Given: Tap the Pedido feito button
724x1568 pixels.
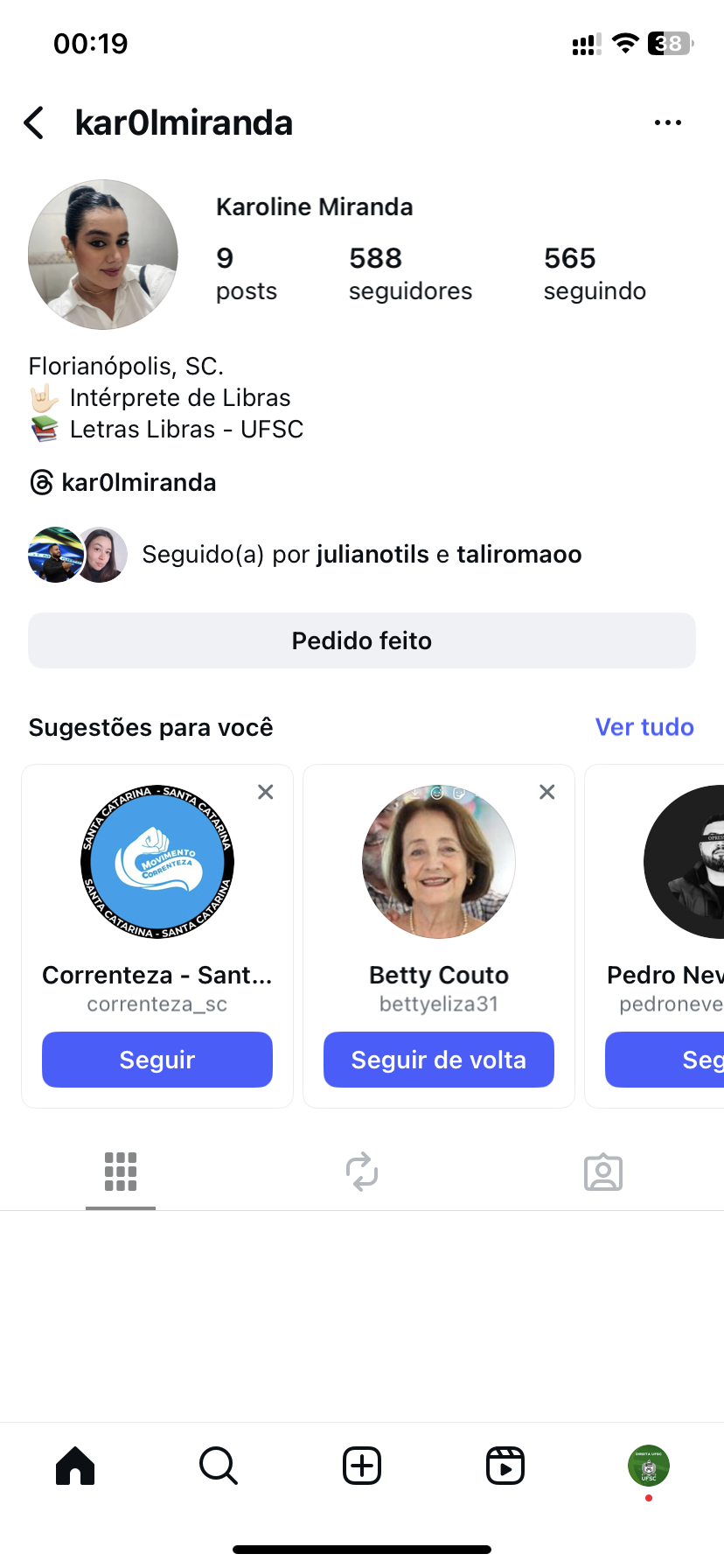Looking at the screenshot, I should coord(361,640).
